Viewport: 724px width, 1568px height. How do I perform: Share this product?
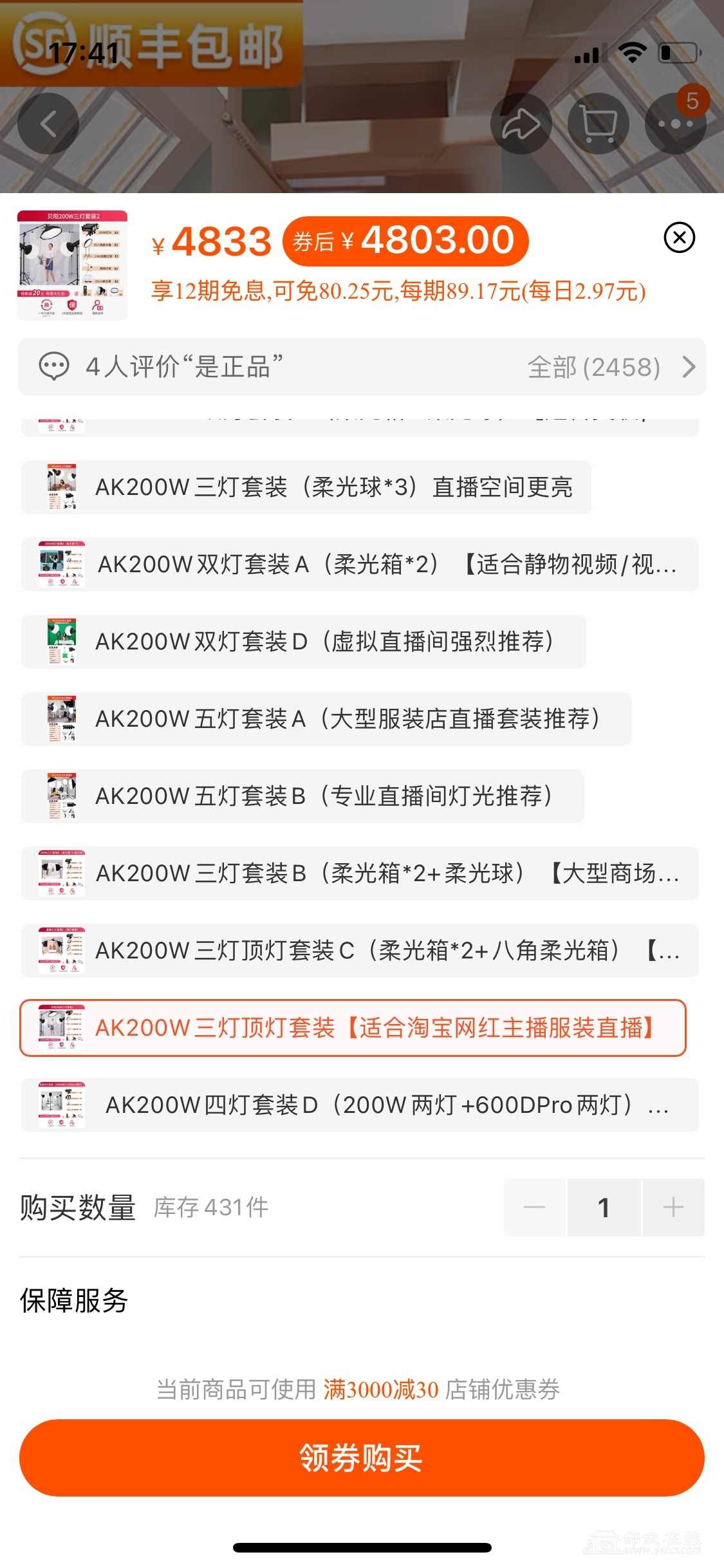click(521, 124)
